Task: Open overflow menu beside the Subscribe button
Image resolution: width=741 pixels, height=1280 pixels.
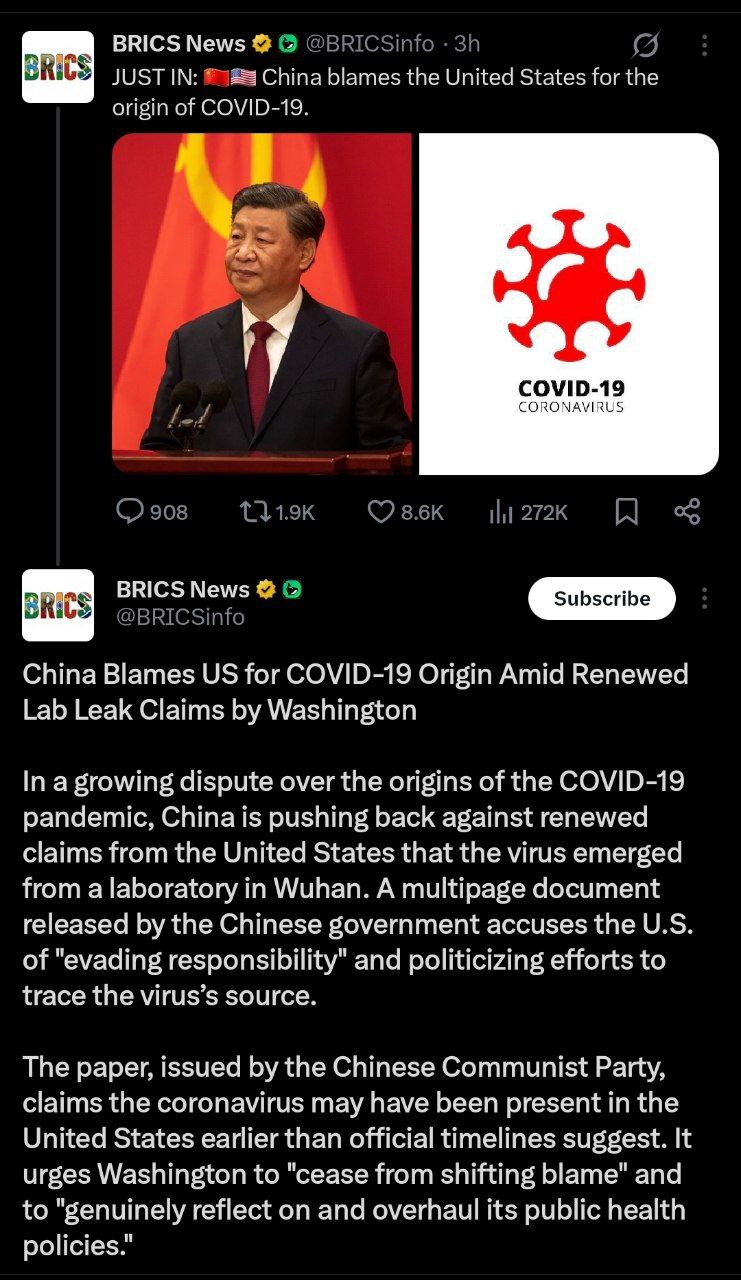Action: (x=704, y=598)
